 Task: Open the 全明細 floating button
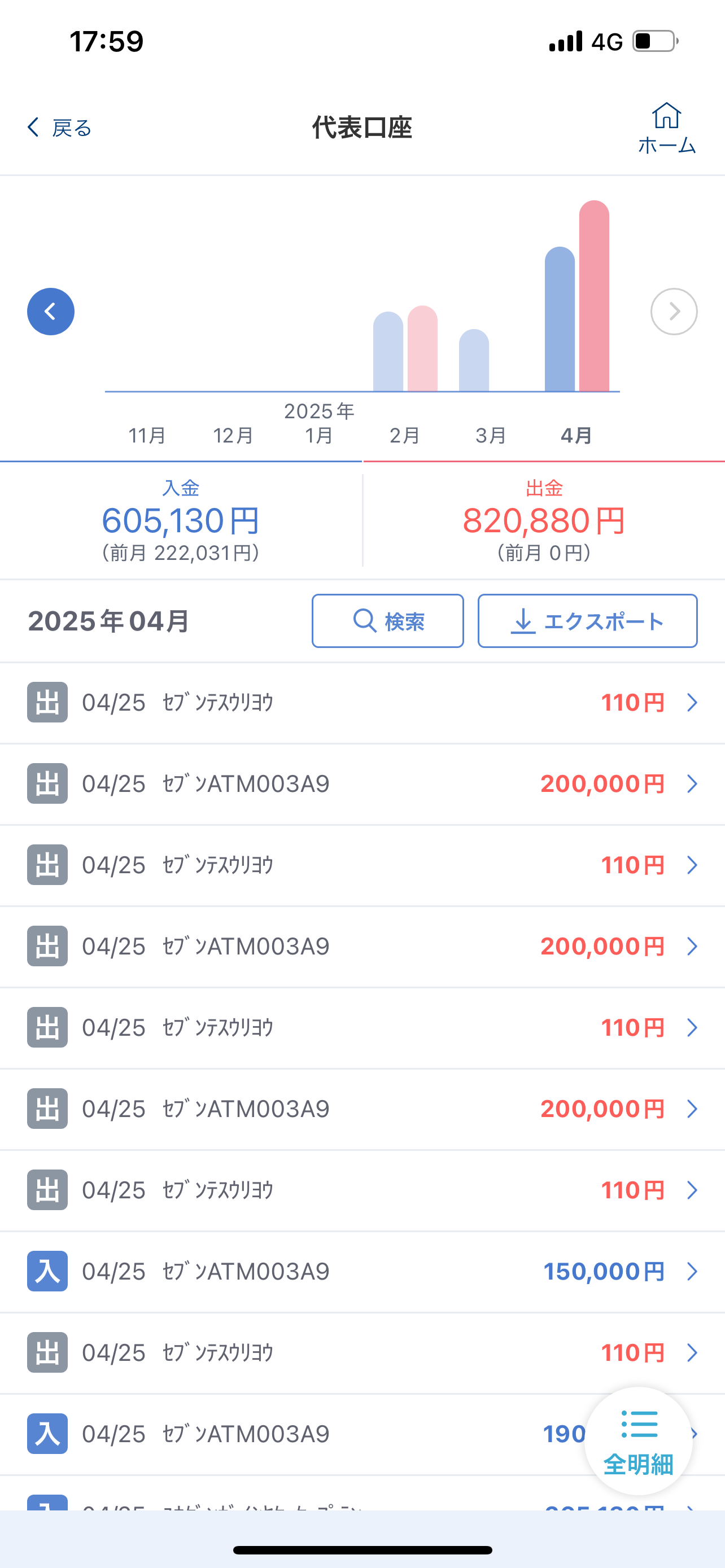point(639,1442)
